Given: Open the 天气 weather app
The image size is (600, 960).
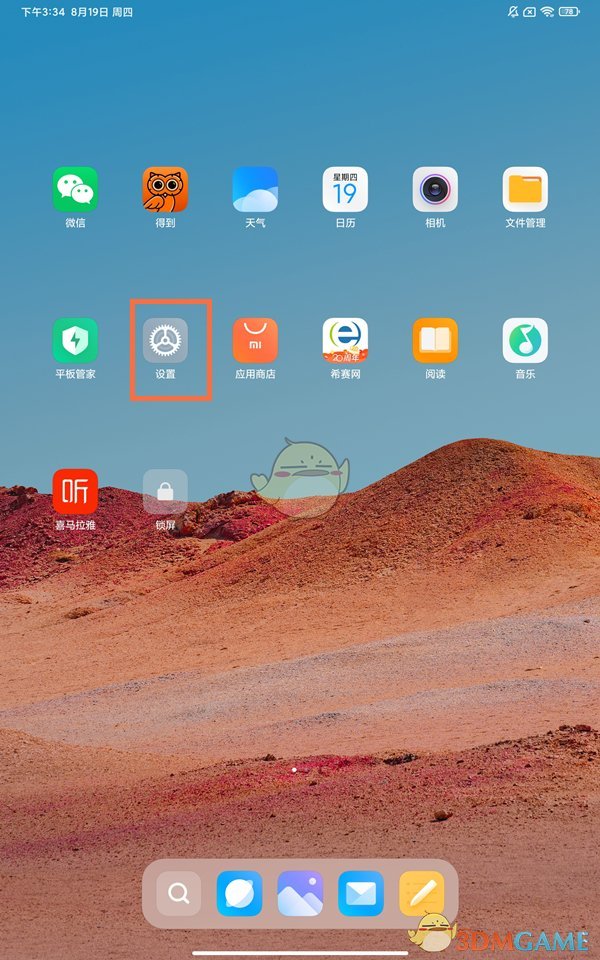Looking at the screenshot, I should [x=255, y=190].
